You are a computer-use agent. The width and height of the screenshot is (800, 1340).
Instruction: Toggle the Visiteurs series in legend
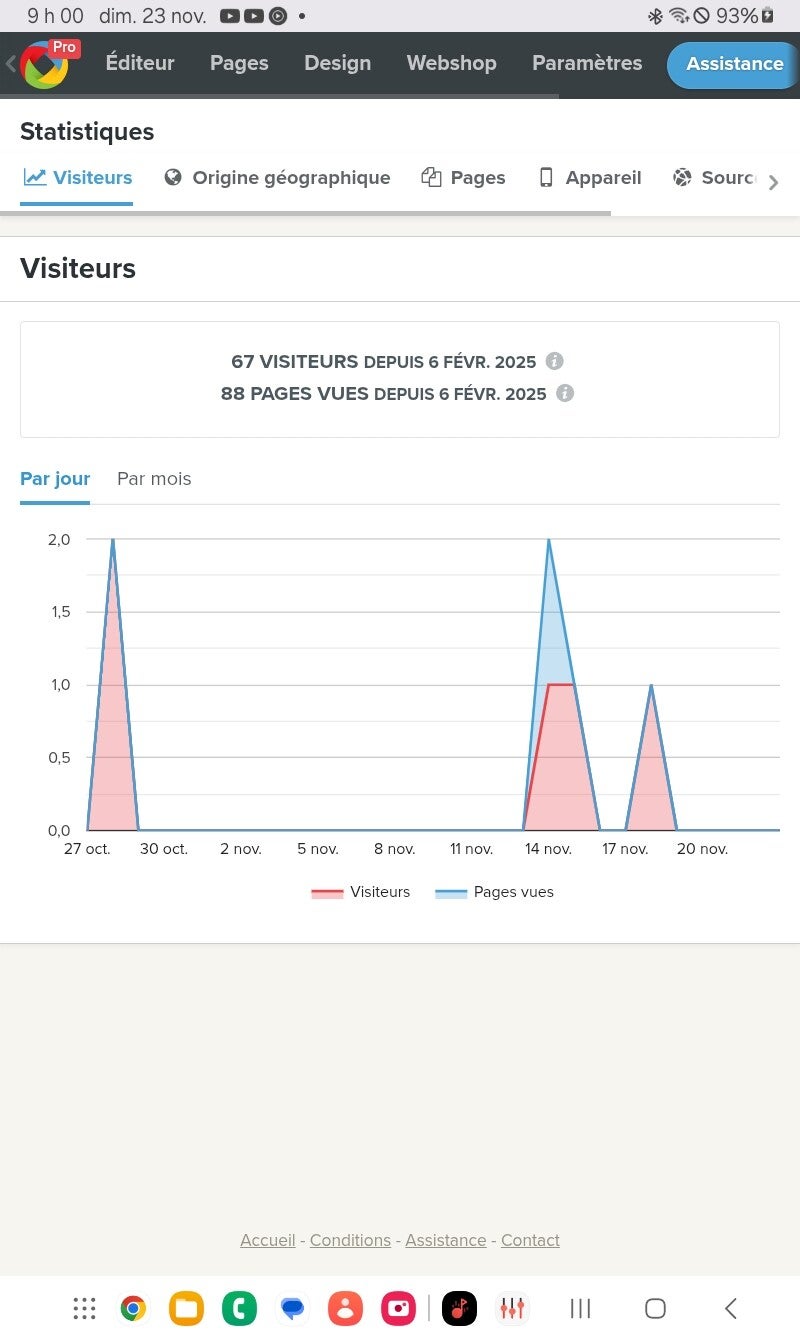click(x=362, y=892)
